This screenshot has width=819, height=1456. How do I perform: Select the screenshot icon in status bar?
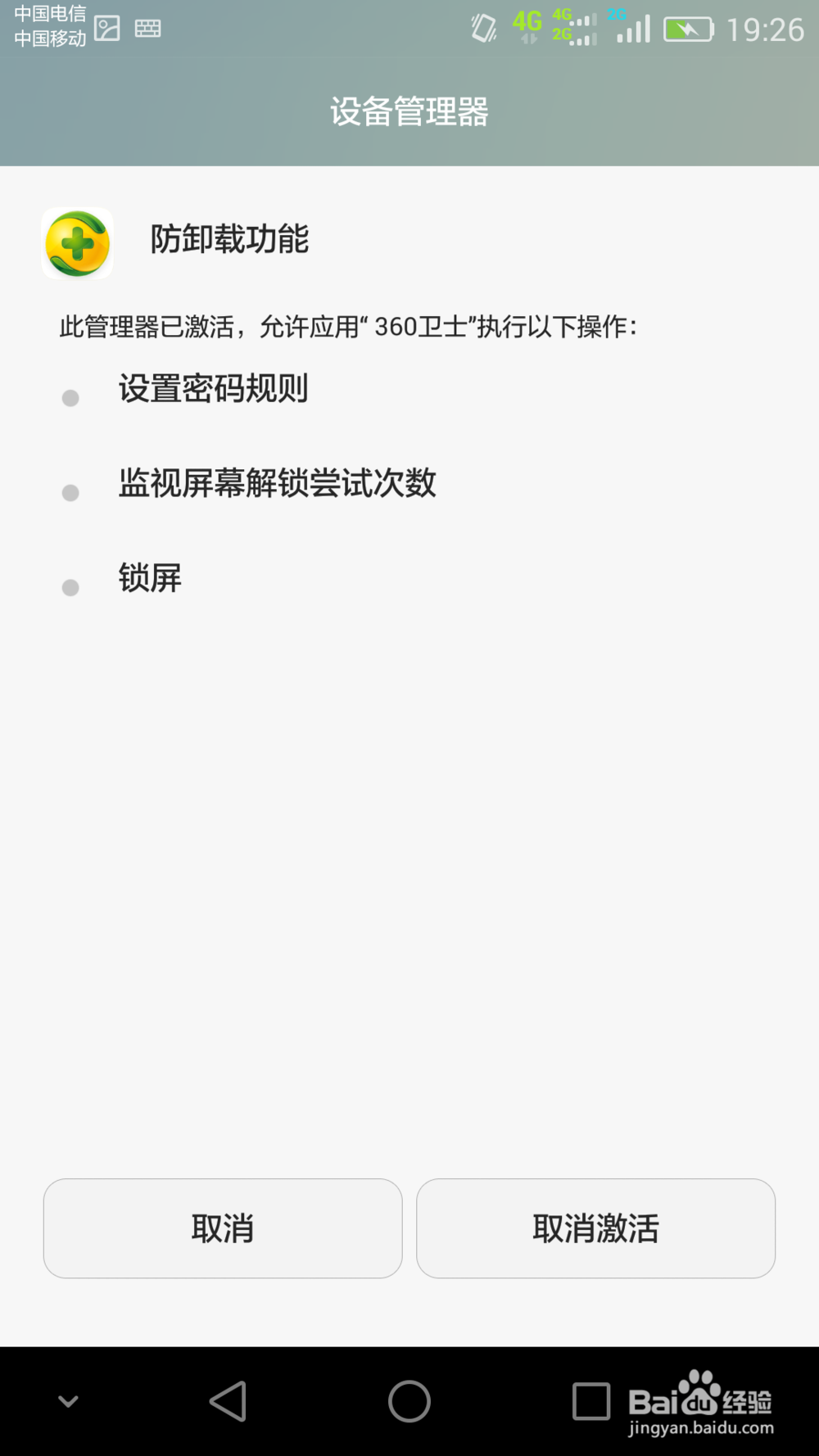[x=107, y=28]
